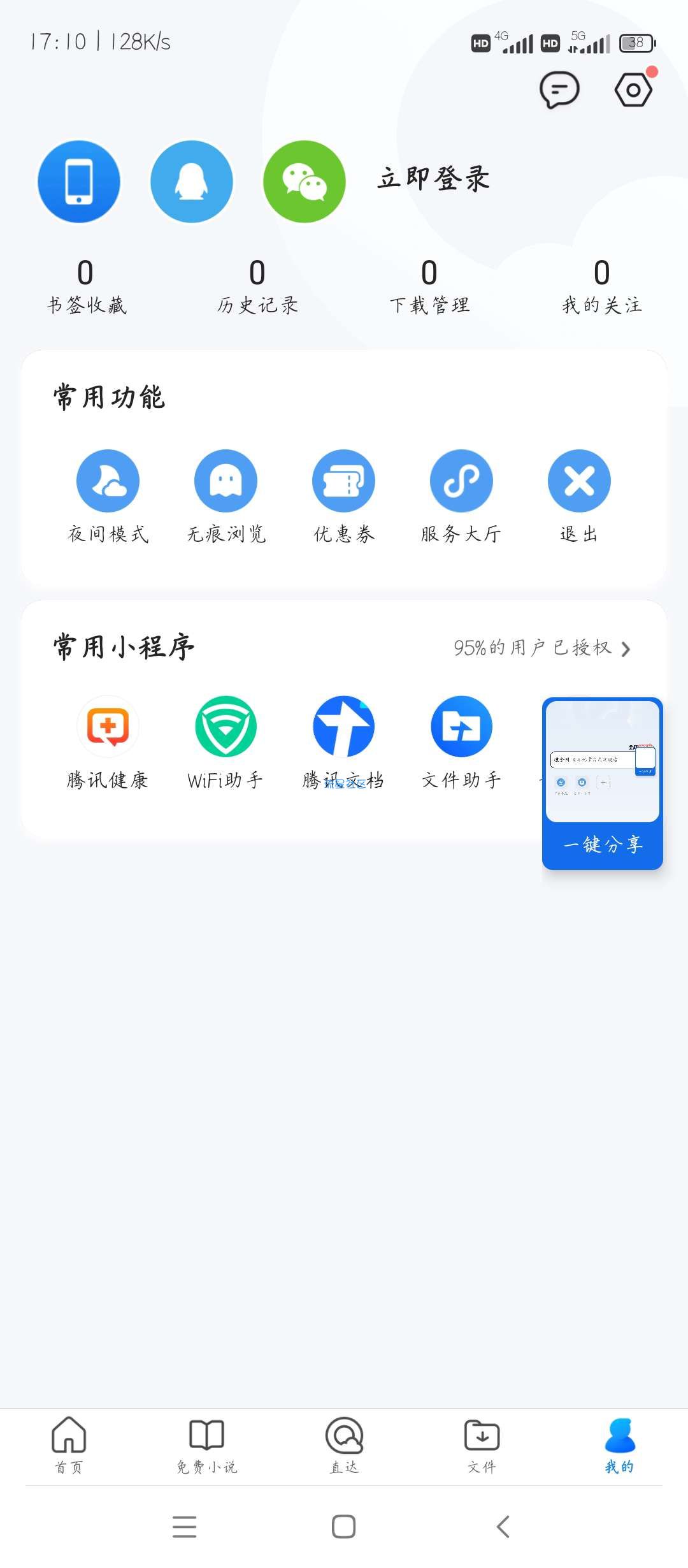Go back with the system back arrow
Image resolution: width=688 pixels, height=1568 pixels.
503,1527
